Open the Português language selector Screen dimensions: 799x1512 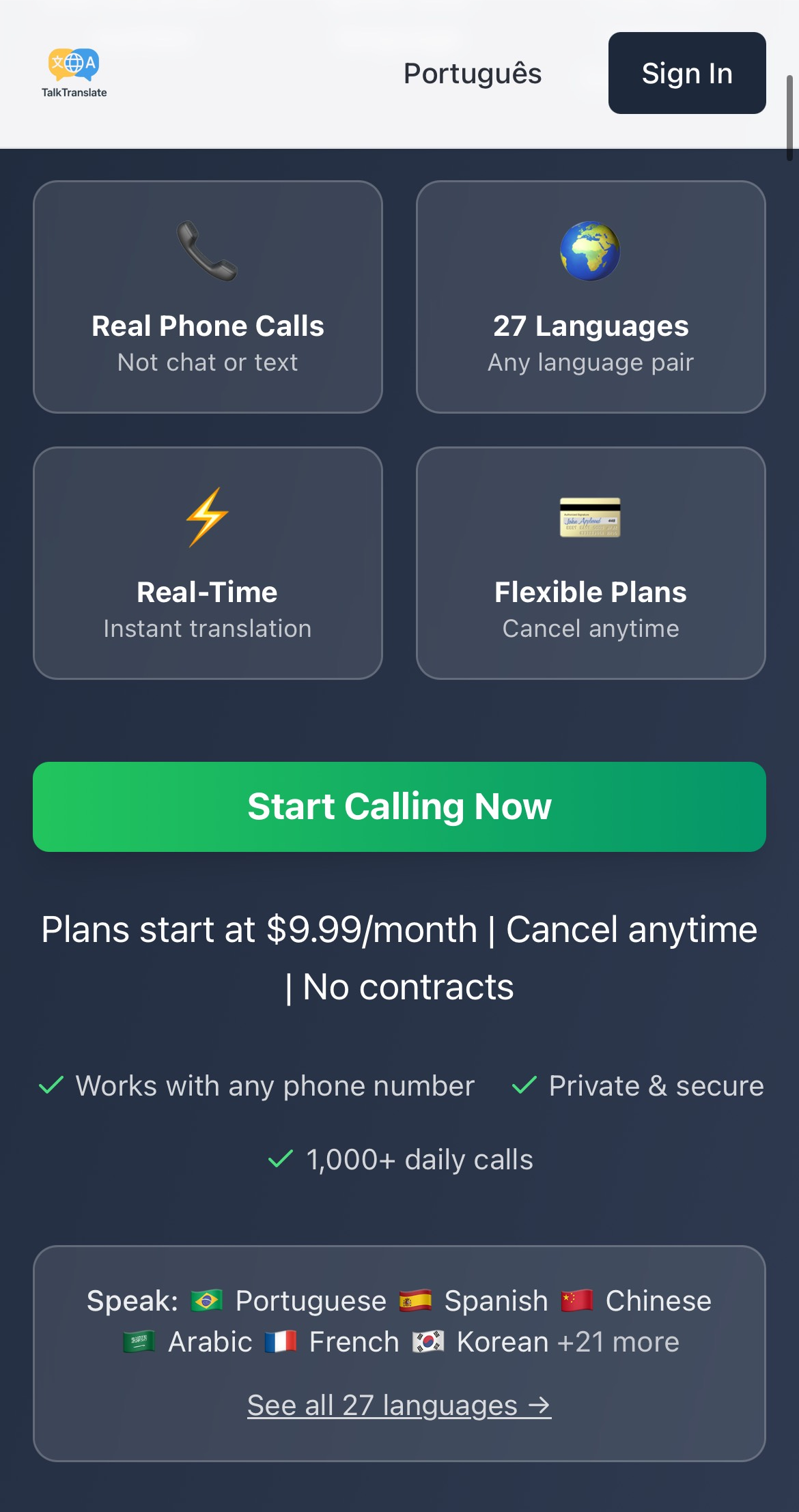(473, 74)
